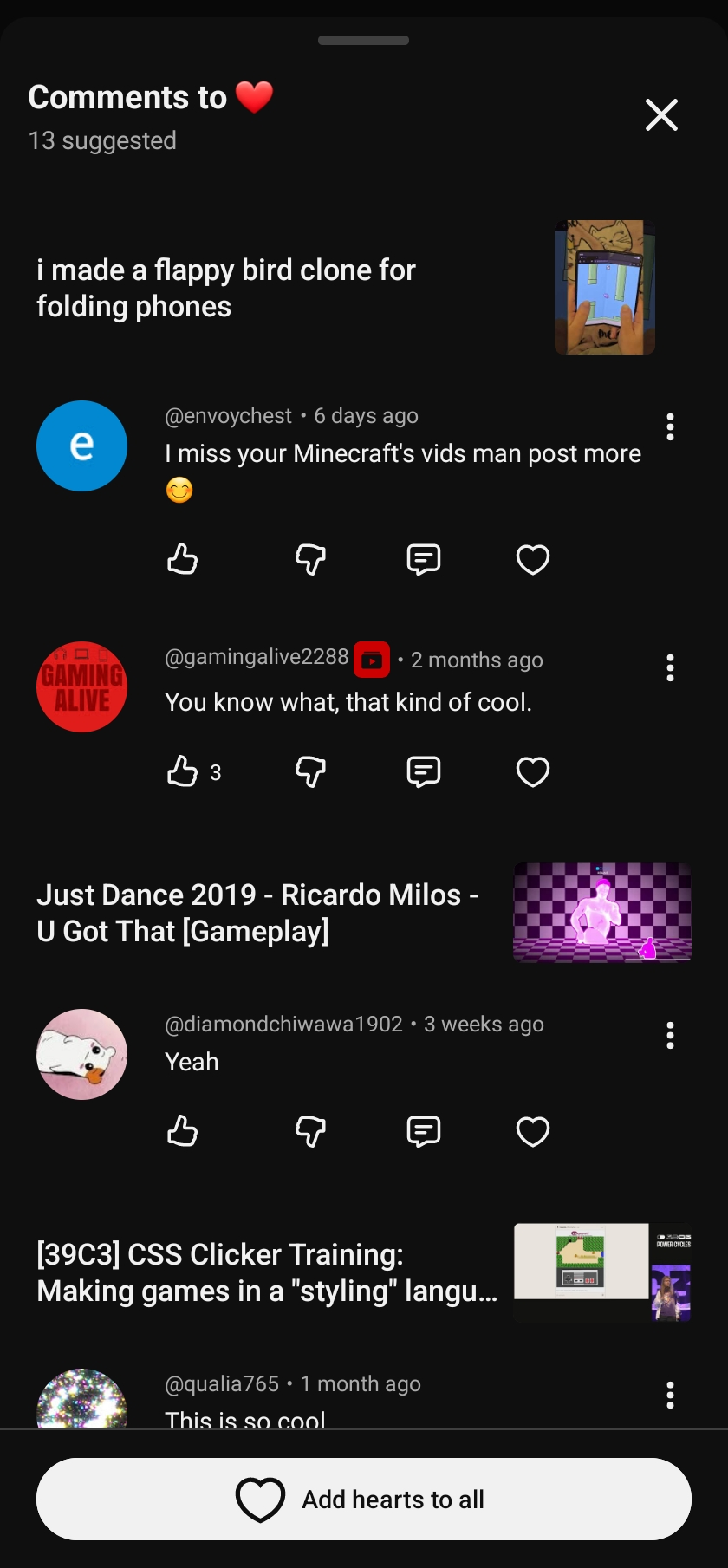Screen dimensions: 728x1568
Task: Open more options for @qualia765's comment
Action: [670, 1395]
